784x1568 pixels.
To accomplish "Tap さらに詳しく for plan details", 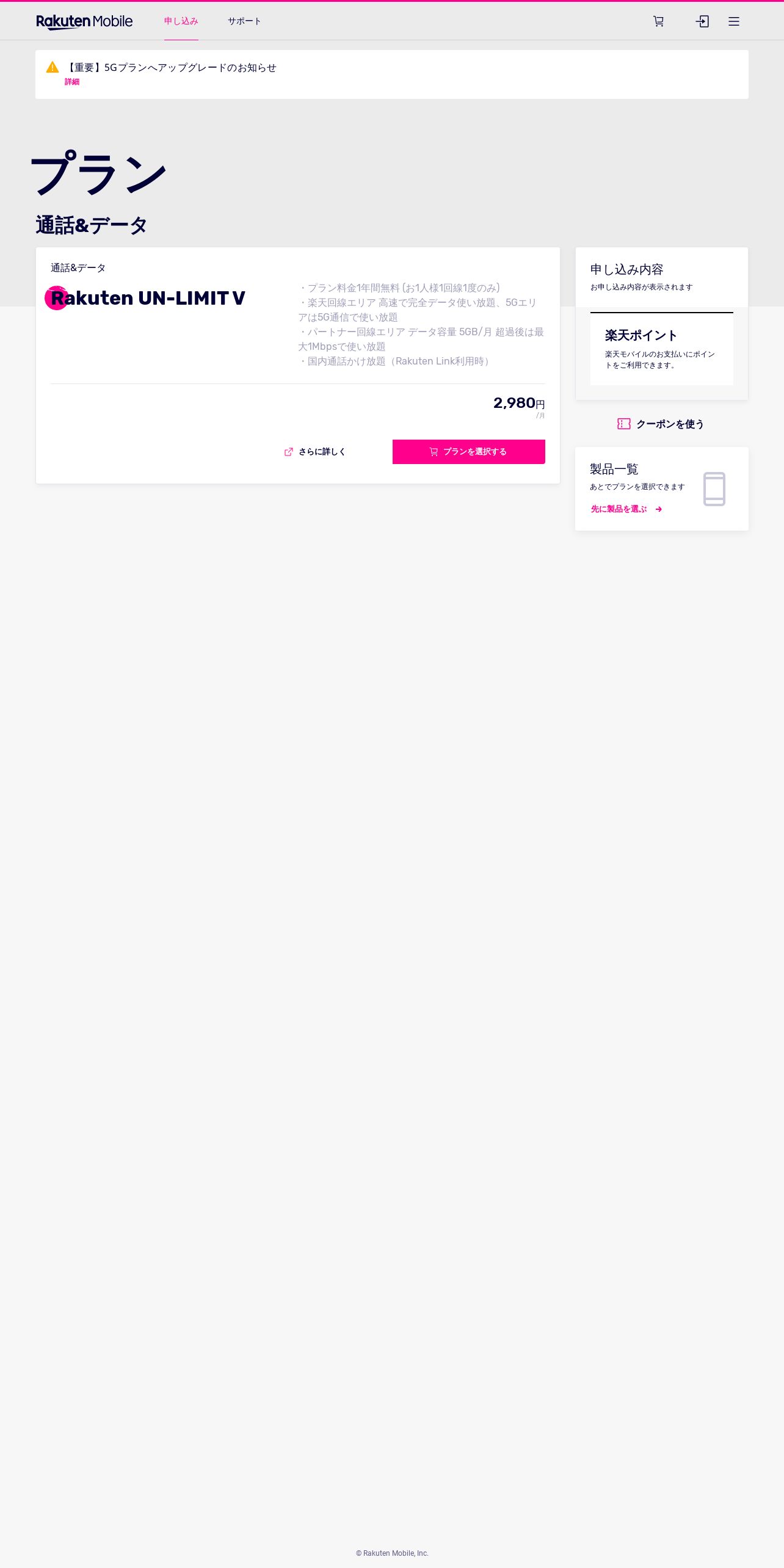I will tap(315, 452).
